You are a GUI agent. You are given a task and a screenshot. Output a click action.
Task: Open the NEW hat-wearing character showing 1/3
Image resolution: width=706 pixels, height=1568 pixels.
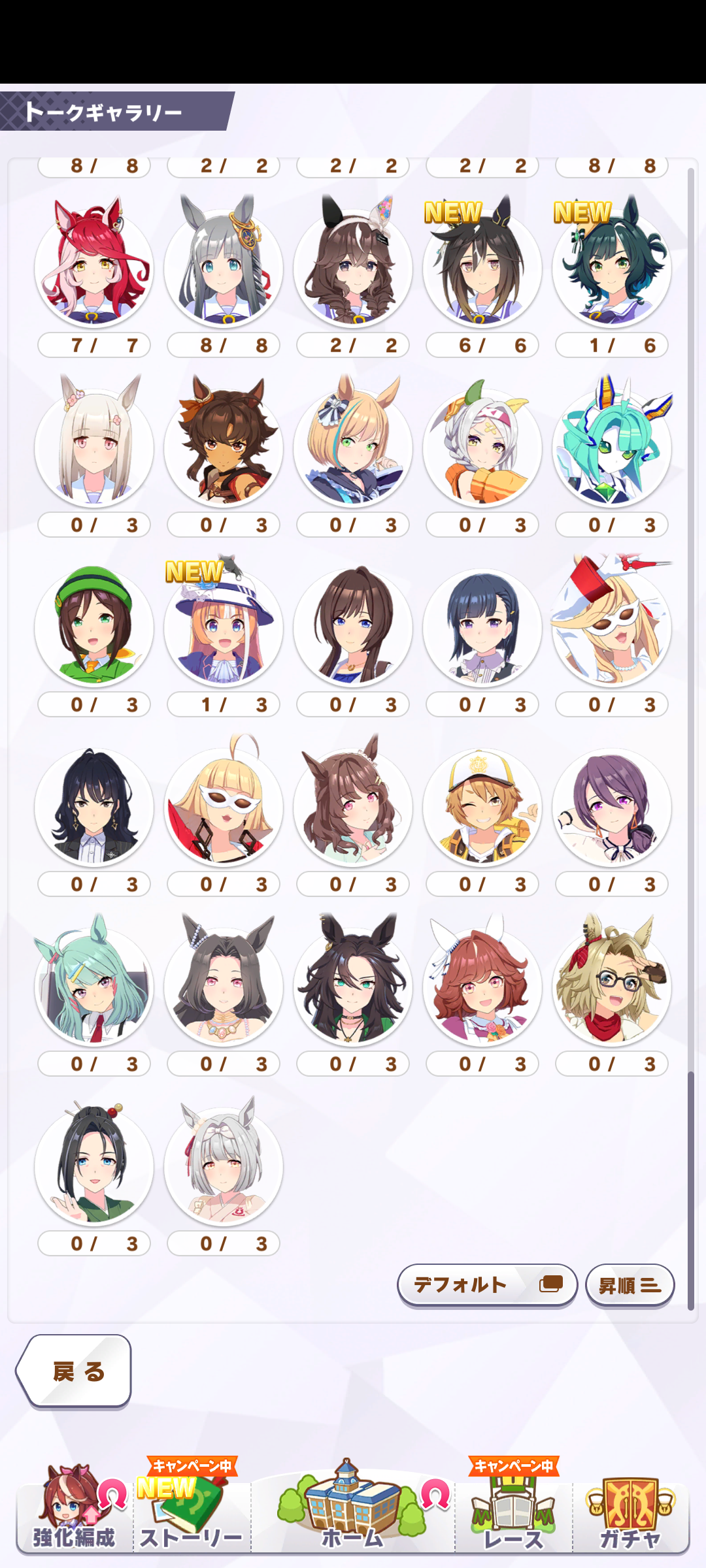click(224, 629)
